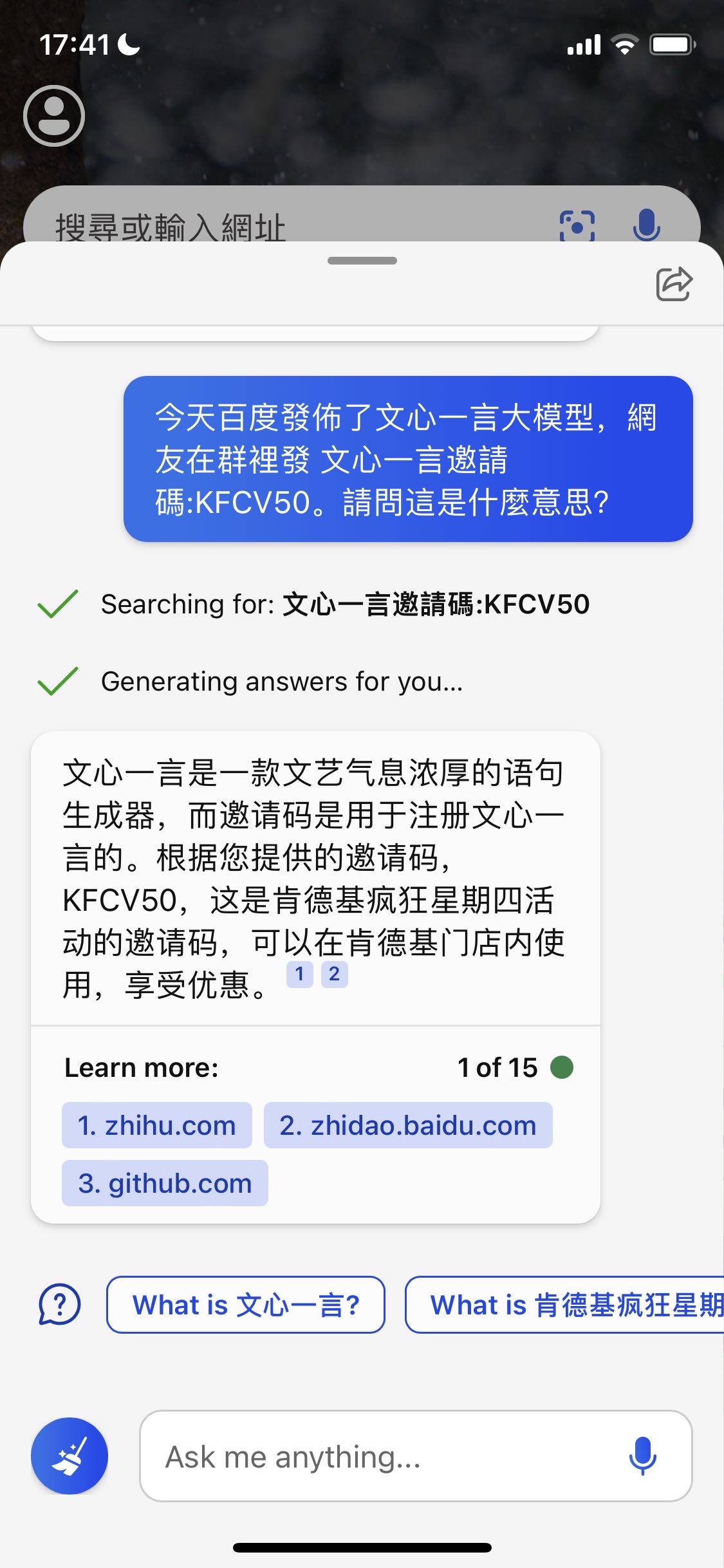The width and height of the screenshot is (724, 1568).
Task: Share this chat conversation
Action: [674, 283]
